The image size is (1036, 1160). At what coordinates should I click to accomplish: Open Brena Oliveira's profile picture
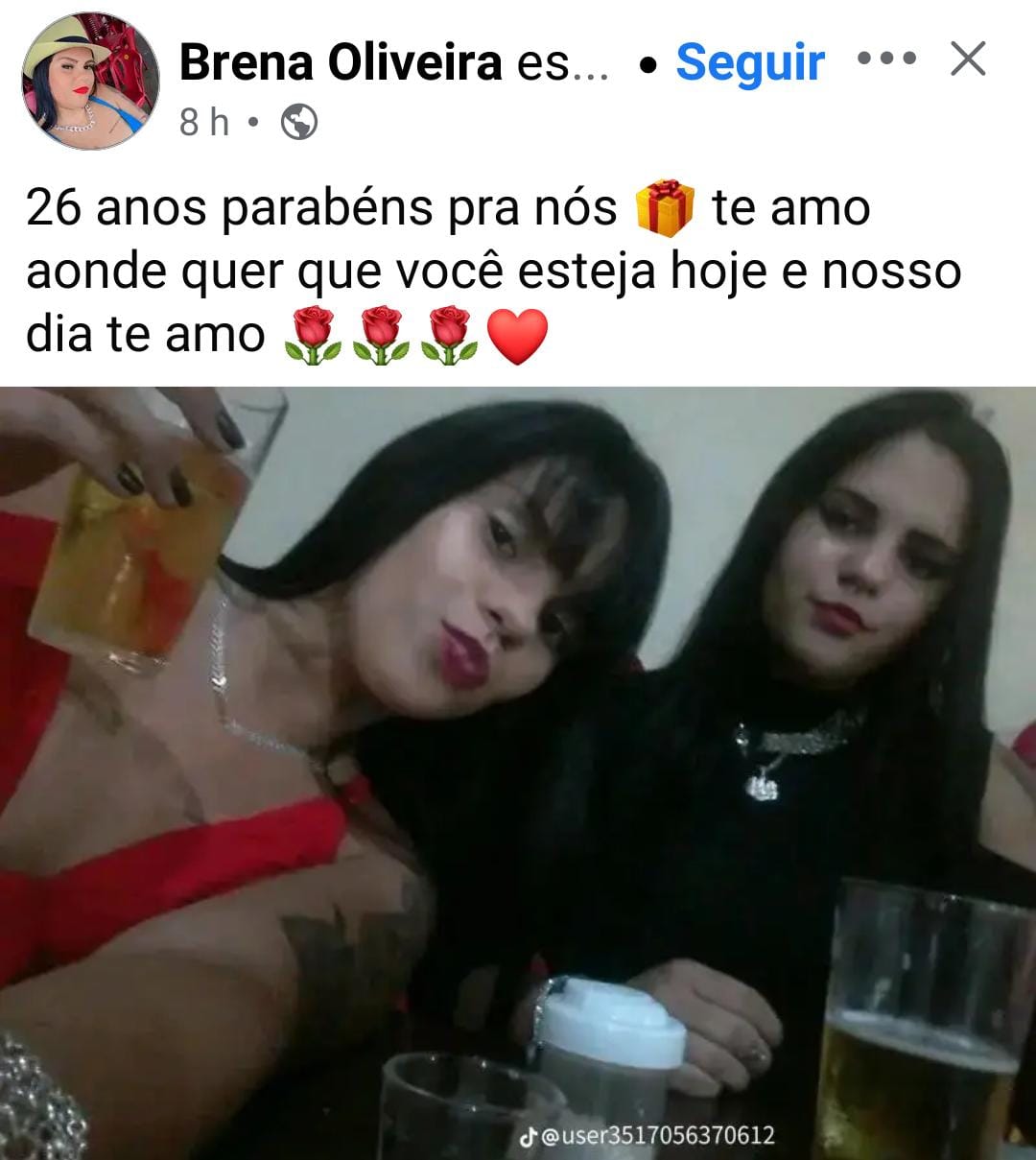pyautogui.click(x=90, y=82)
